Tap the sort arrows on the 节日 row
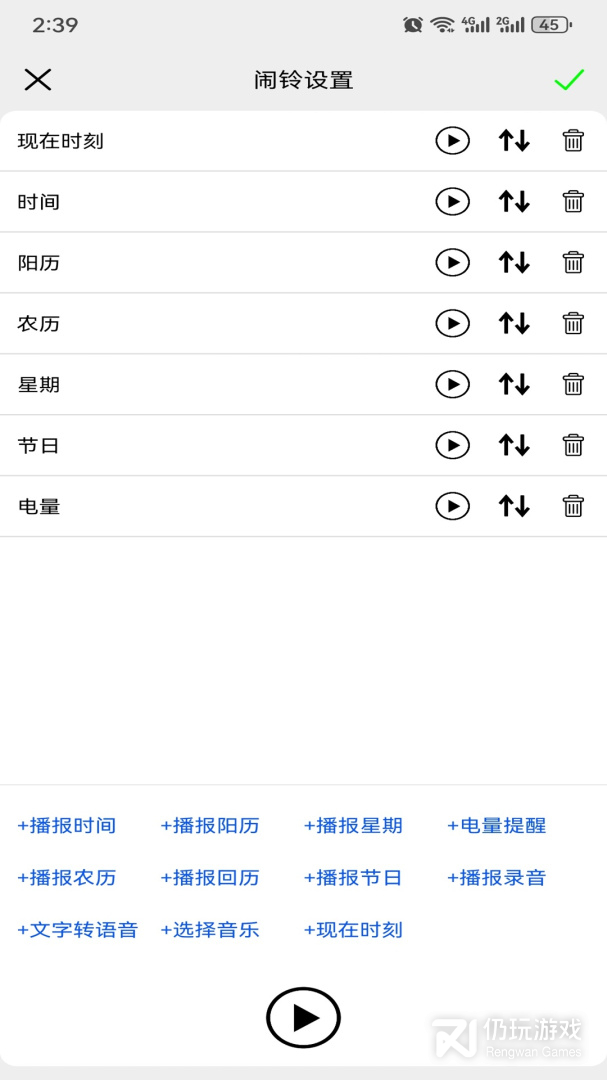This screenshot has height=1080, width=607. tap(514, 445)
